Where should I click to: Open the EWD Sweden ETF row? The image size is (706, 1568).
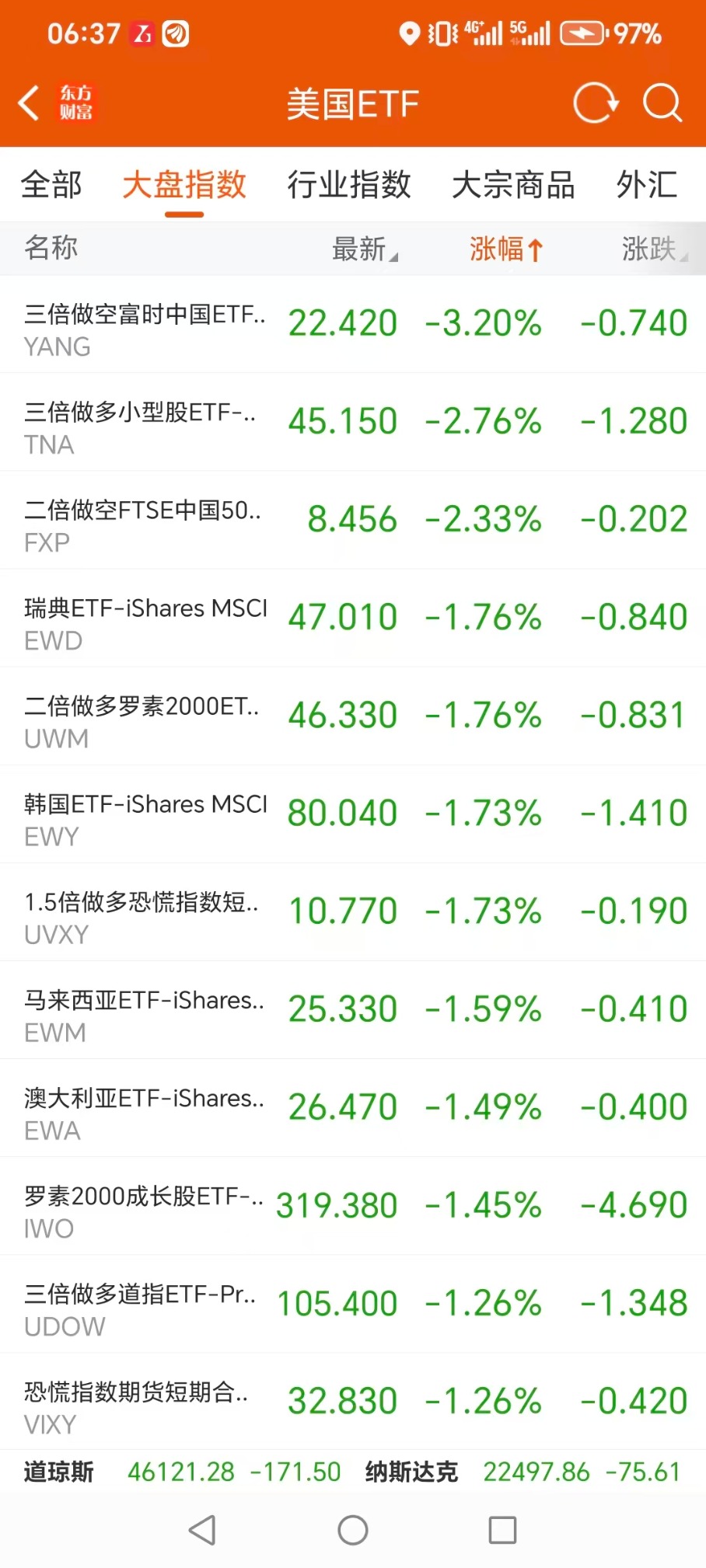pyautogui.click(x=353, y=618)
